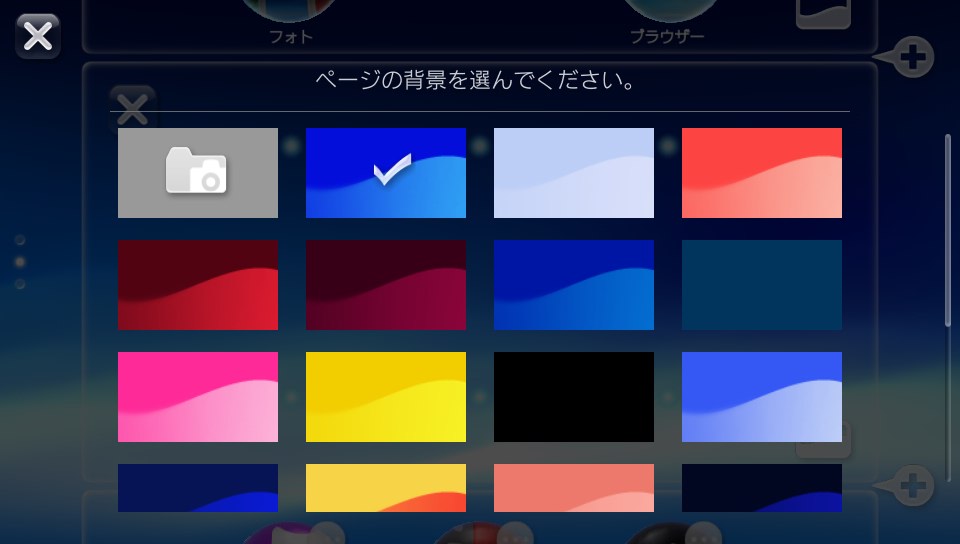Pick the salmon pink background
Viewport: 960px width, 544px height.
click(574, 488)
